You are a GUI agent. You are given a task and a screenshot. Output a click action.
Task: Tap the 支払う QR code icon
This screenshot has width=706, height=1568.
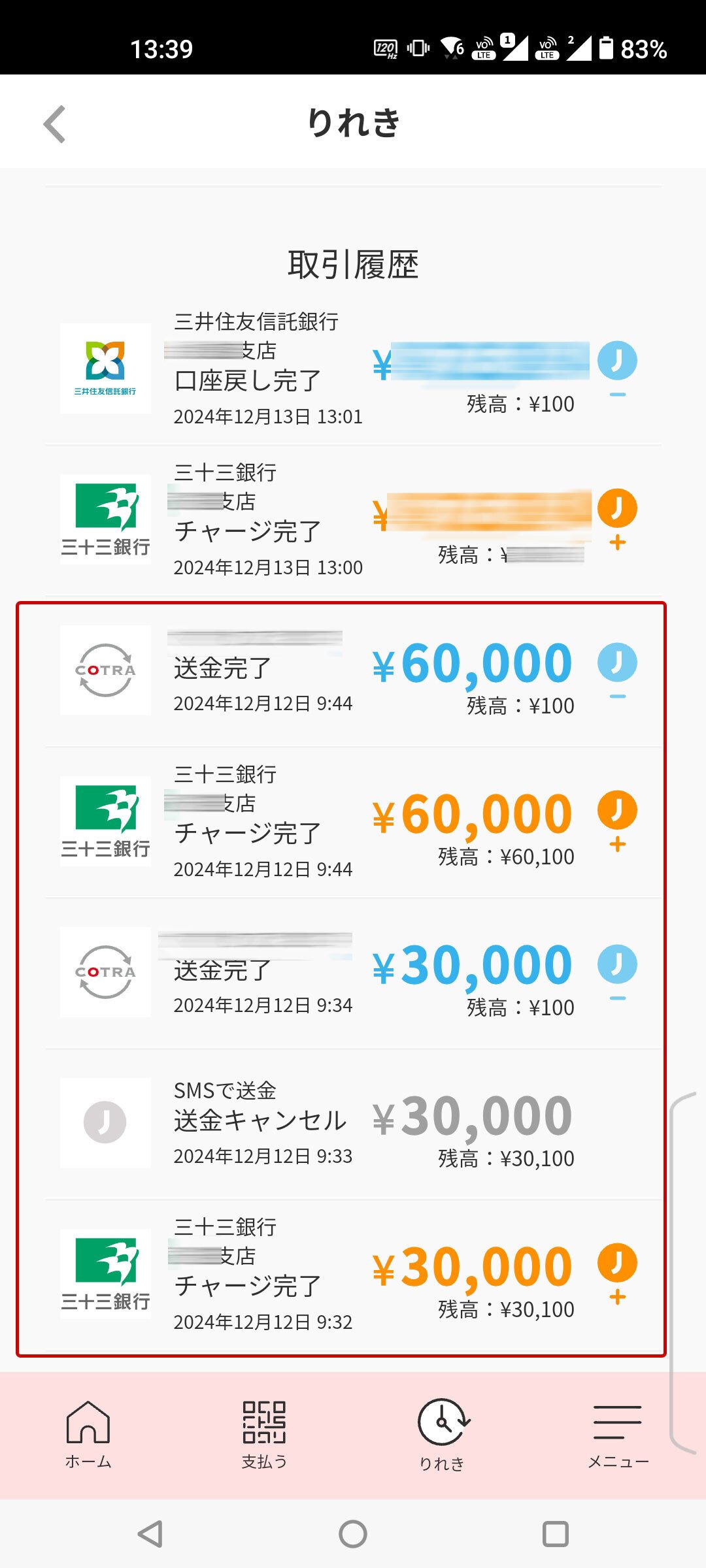pyautogui.click(x=264, y=1421)
